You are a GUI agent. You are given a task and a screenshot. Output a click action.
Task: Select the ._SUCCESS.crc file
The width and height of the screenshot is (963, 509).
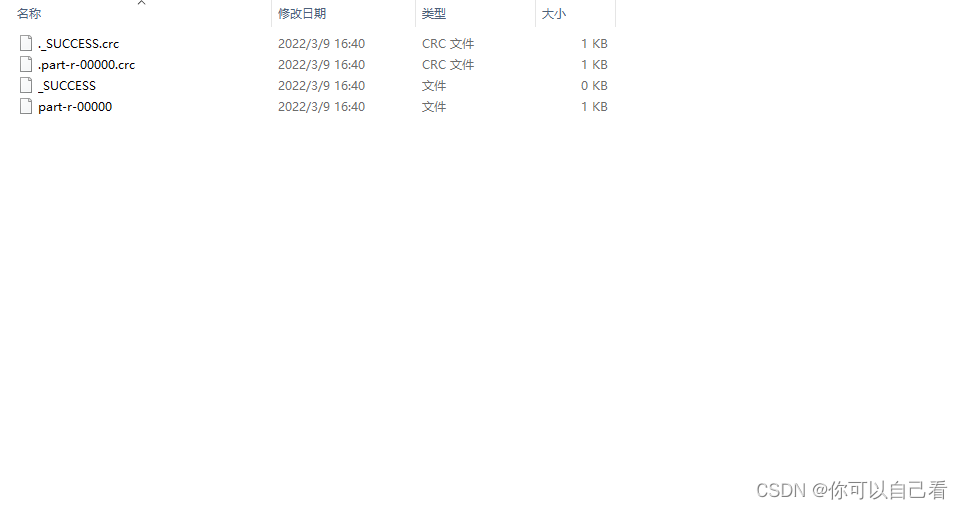[x=78, y=44]
